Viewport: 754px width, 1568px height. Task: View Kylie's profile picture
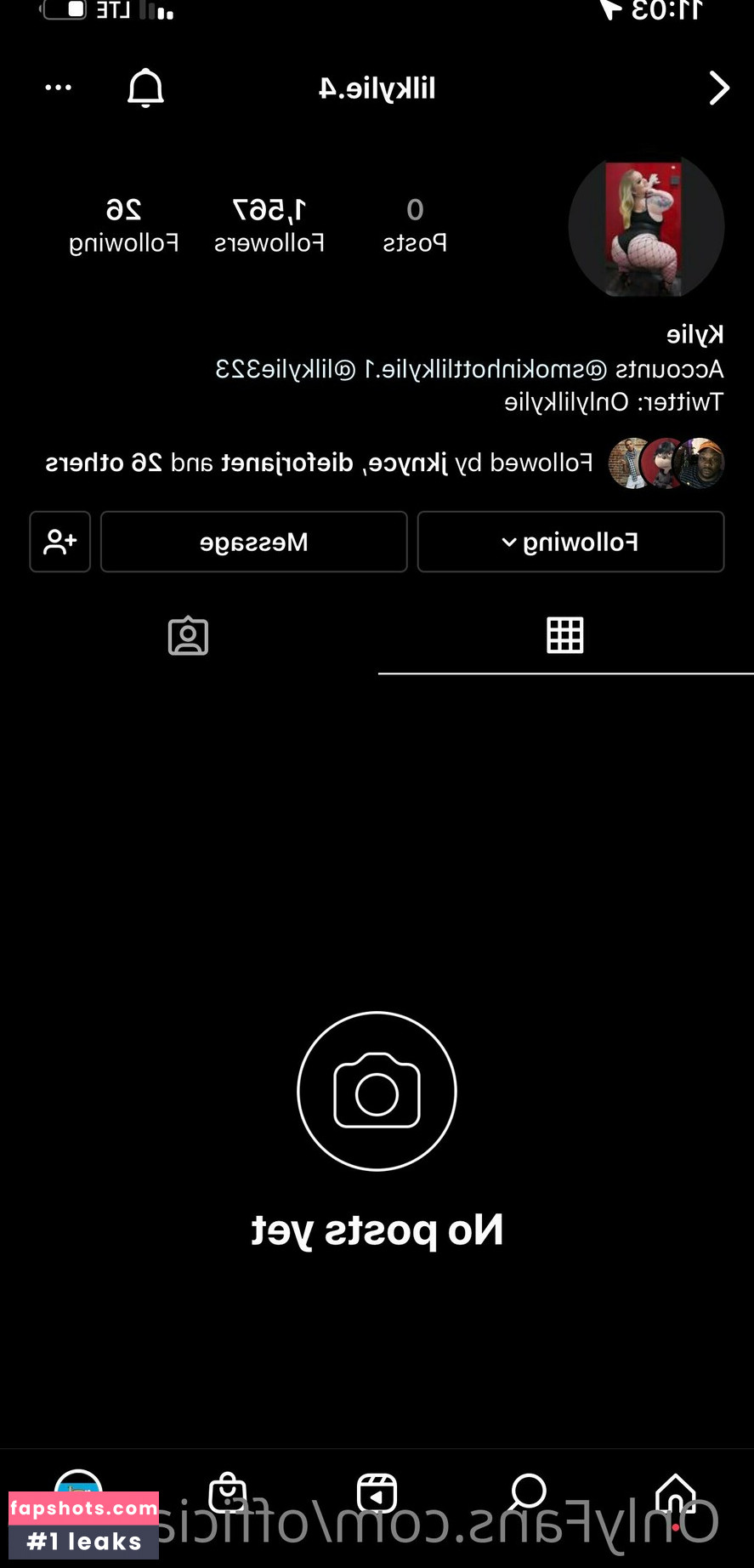[646, 227]
